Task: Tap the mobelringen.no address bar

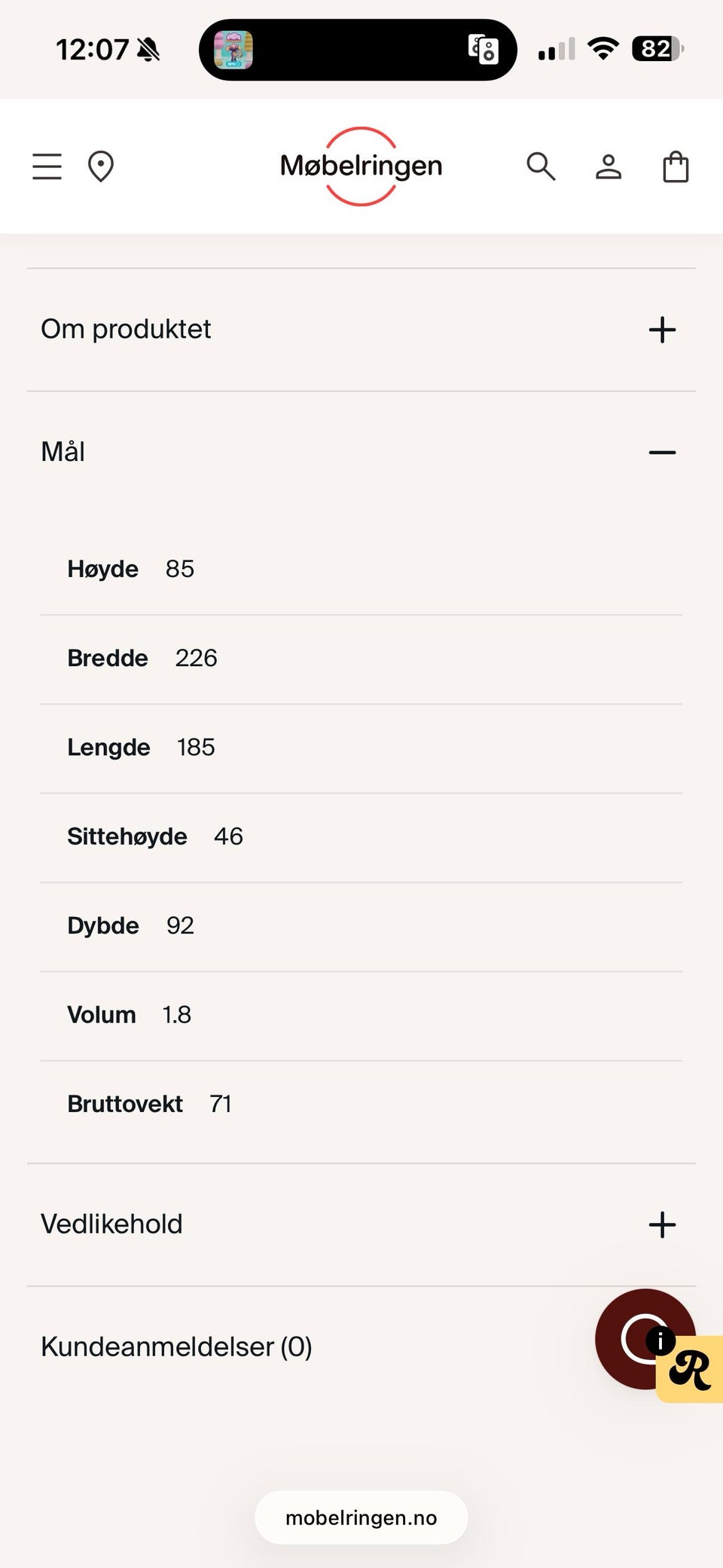Action: point(360,1518)
